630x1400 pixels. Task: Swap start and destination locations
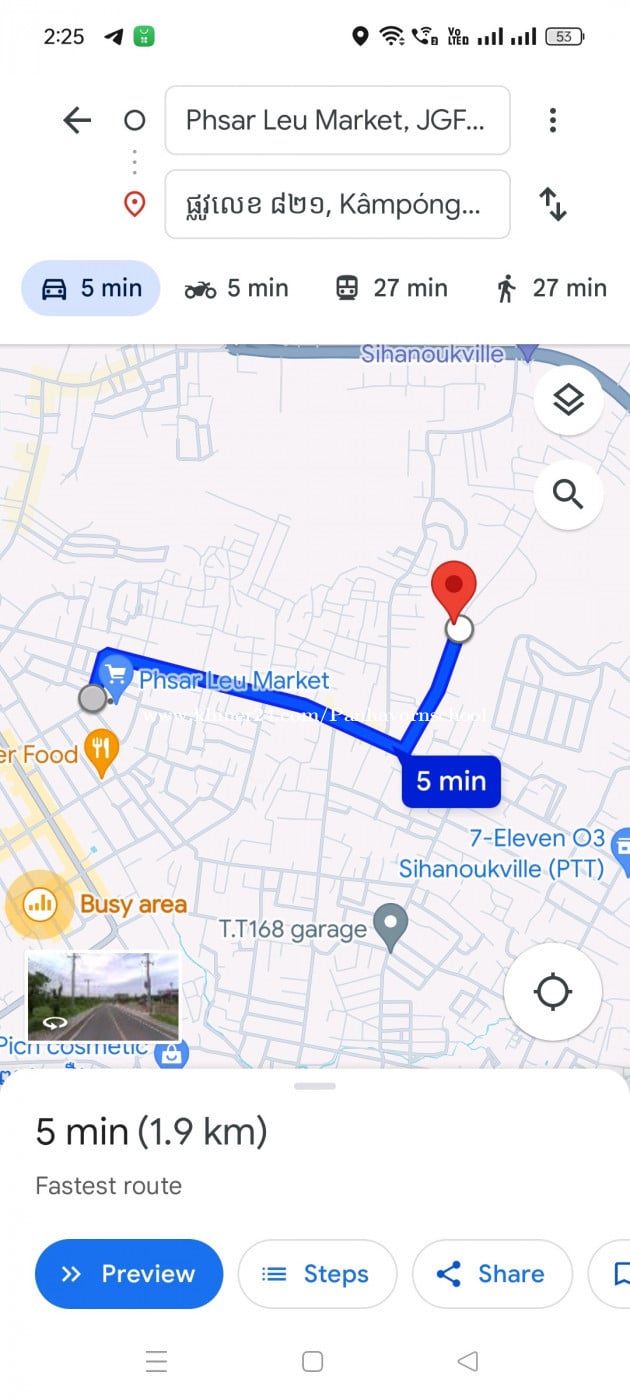click(553, 205)
